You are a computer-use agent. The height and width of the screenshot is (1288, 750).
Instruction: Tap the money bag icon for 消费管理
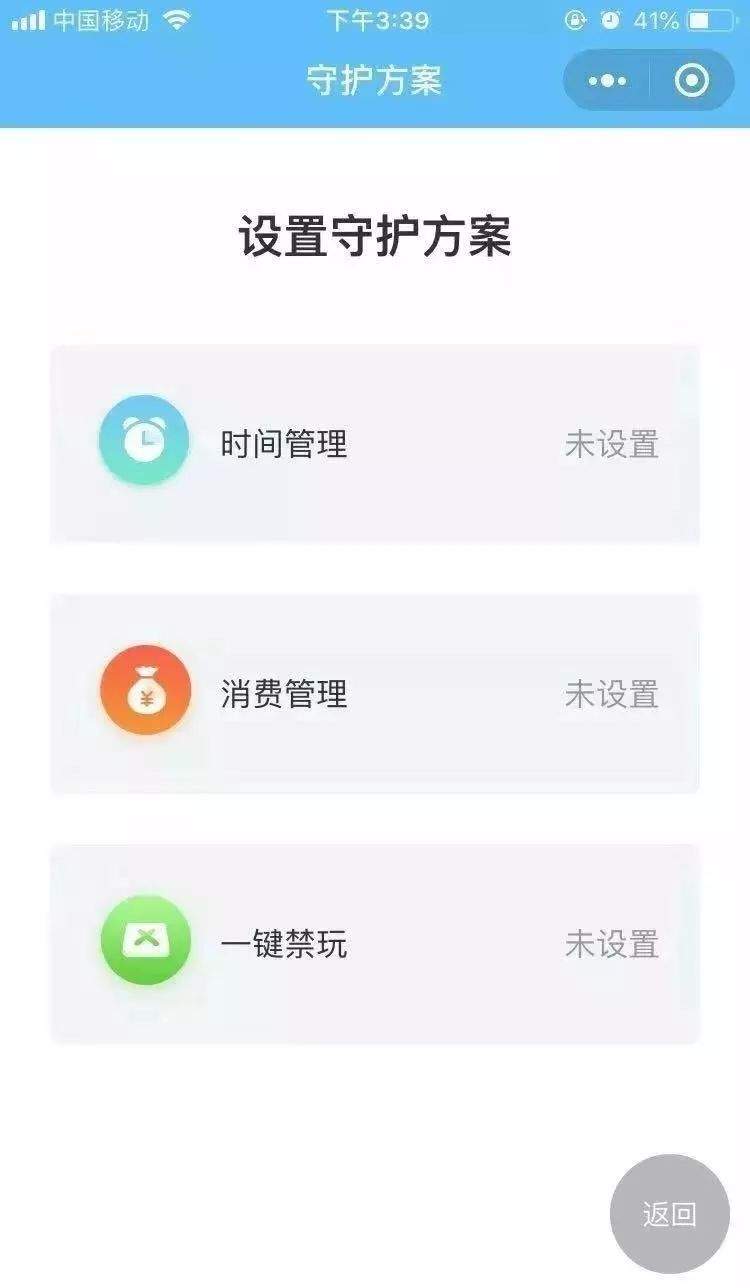point(145,690)
